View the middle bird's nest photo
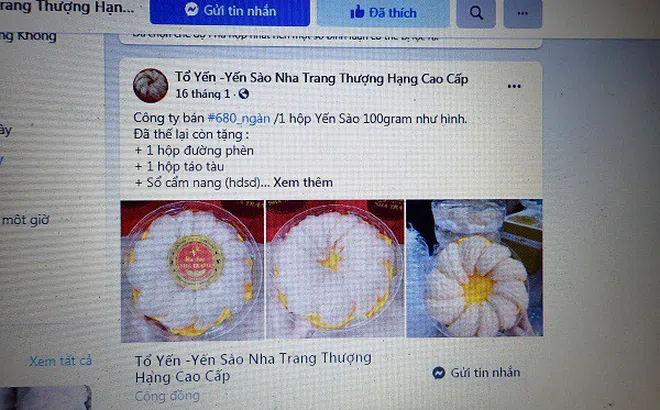 (333, 270)
